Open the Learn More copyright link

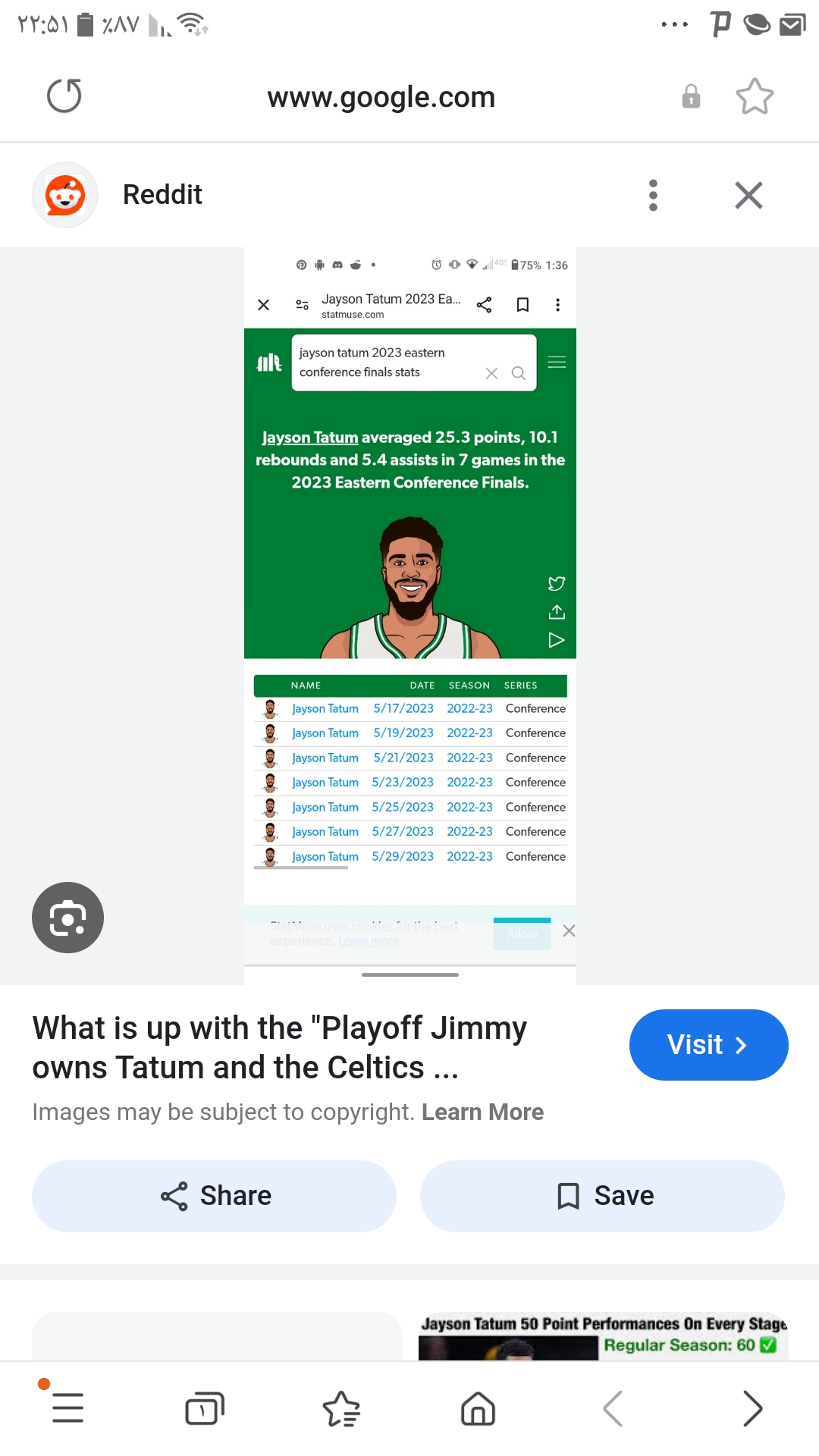pos(482,1112)
